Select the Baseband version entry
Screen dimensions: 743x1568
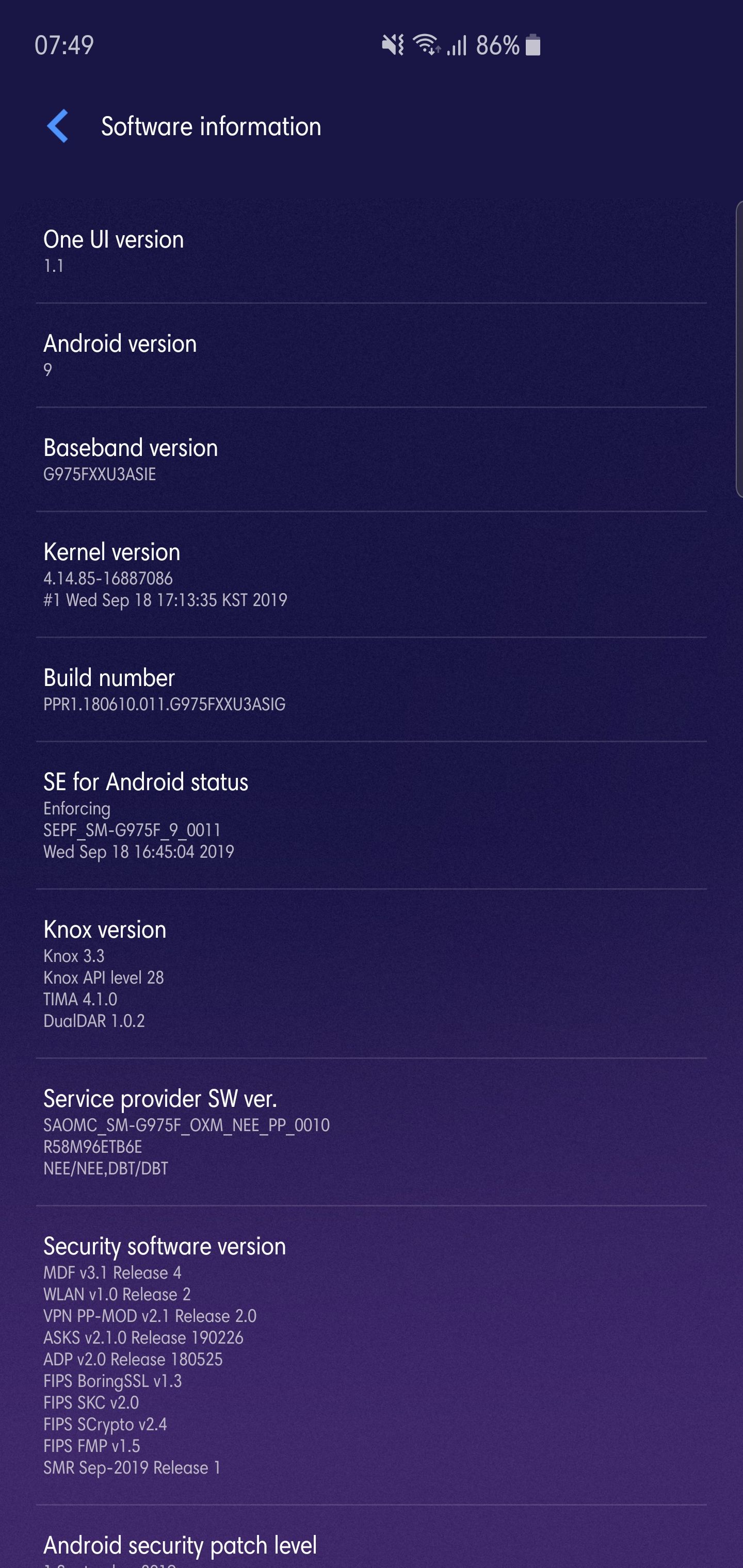coord(370,459)
